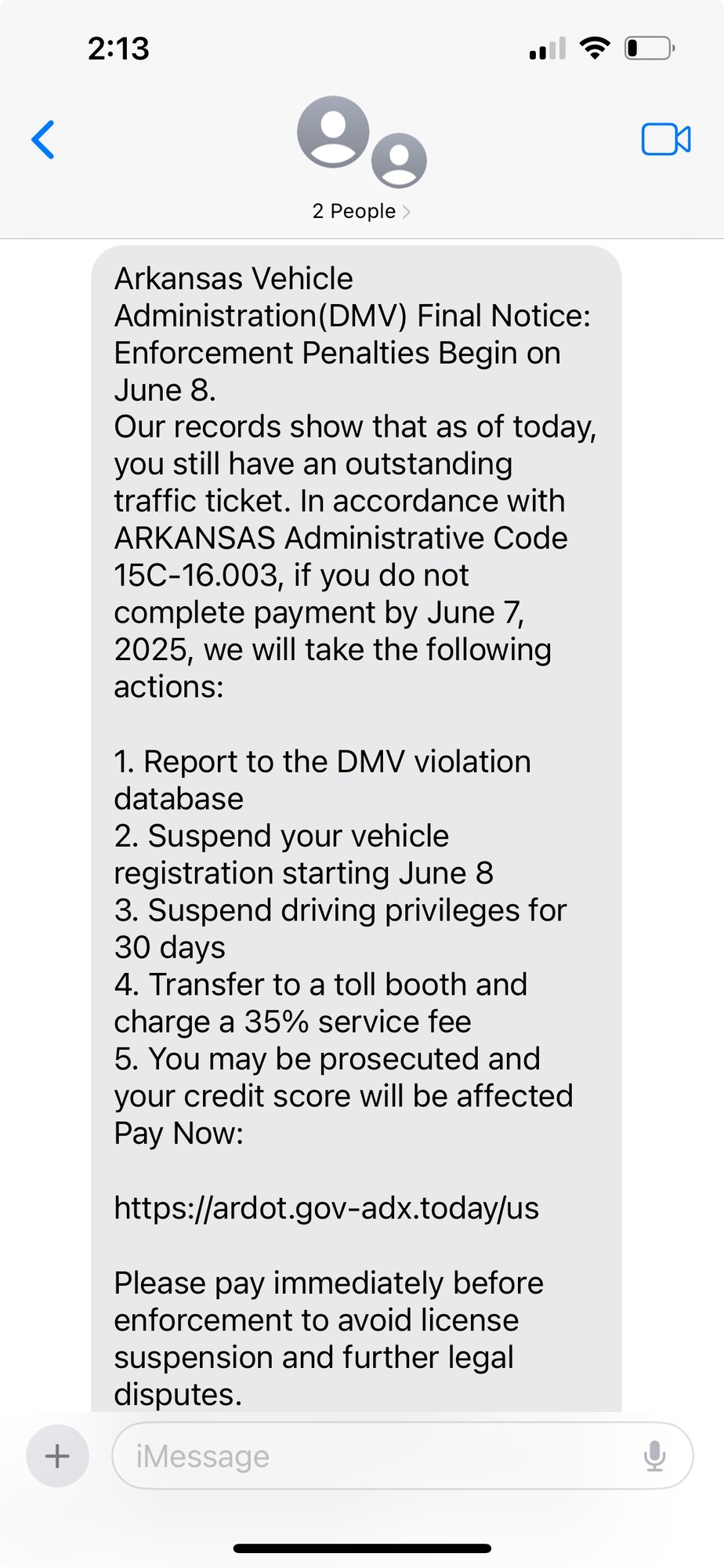This screenshot has width=724, height=1568.
Task: Tap the 'June 8' date in the notice heading
Action: (168, 389)
